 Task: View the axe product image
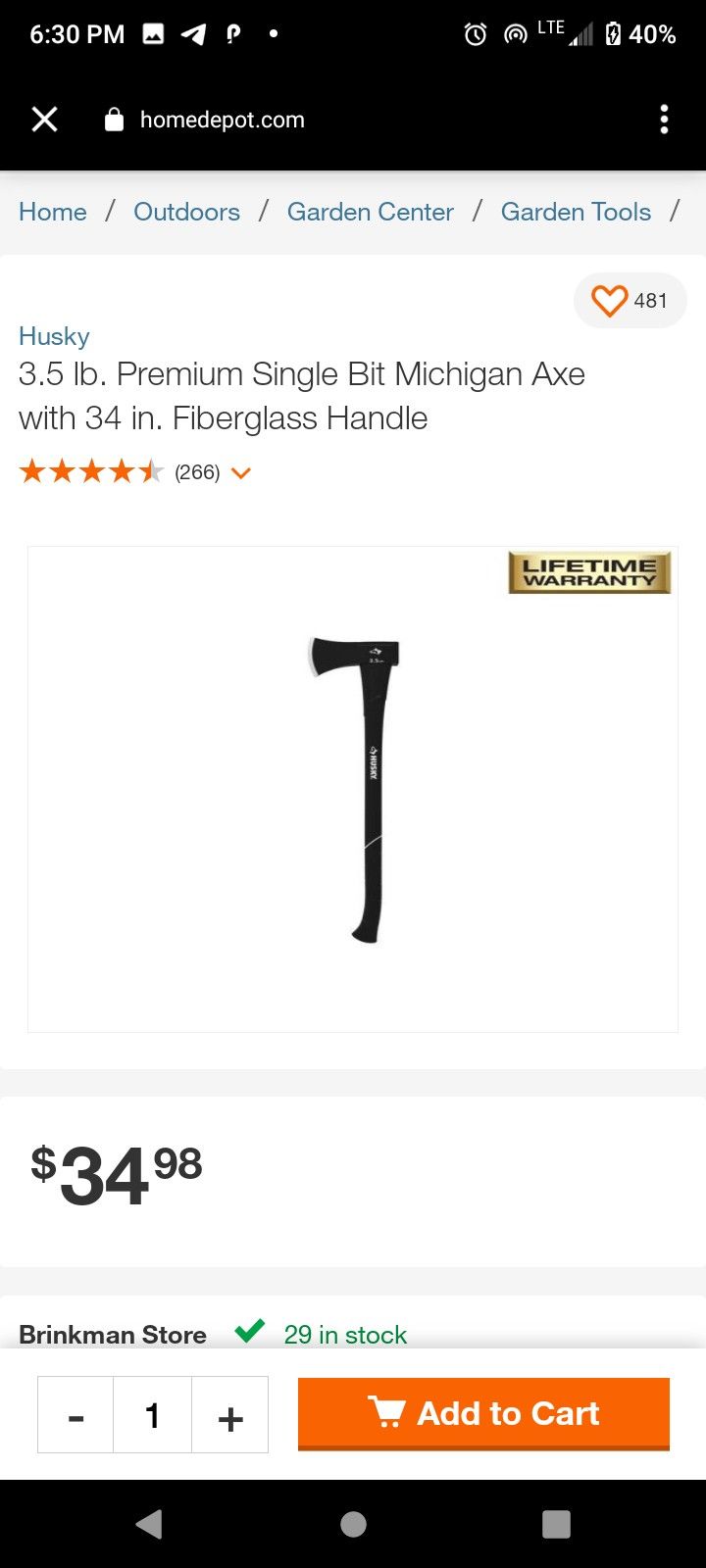click(x=353, y=789)
